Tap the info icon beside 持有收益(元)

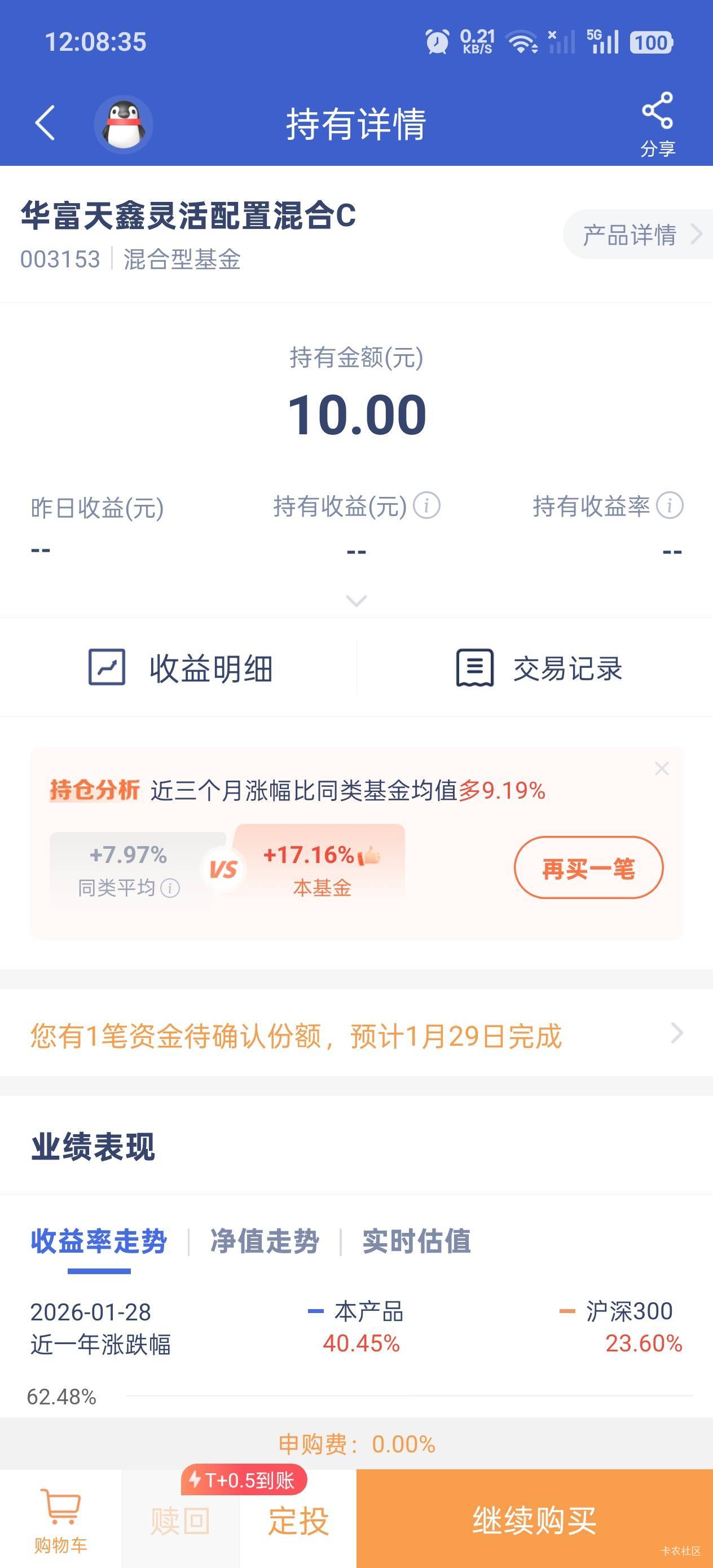(426, 505)
